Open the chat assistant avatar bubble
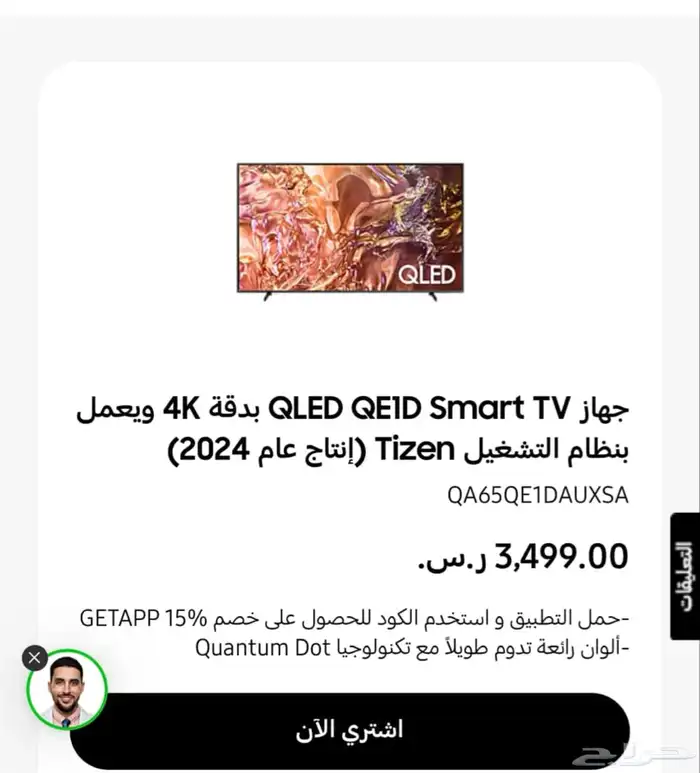 (67, 690)
